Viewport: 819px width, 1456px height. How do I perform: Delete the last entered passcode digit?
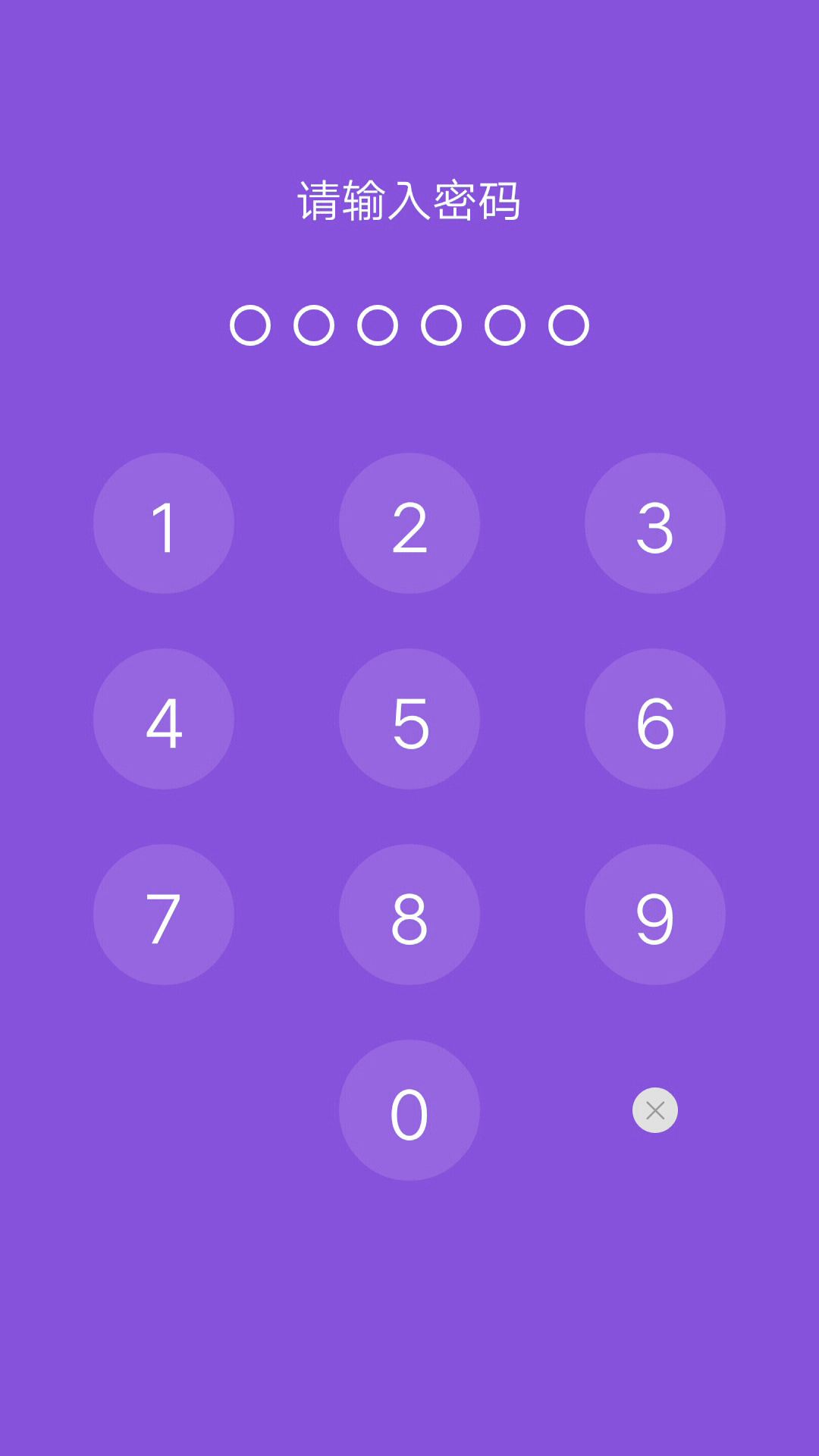click(655, 1110)
